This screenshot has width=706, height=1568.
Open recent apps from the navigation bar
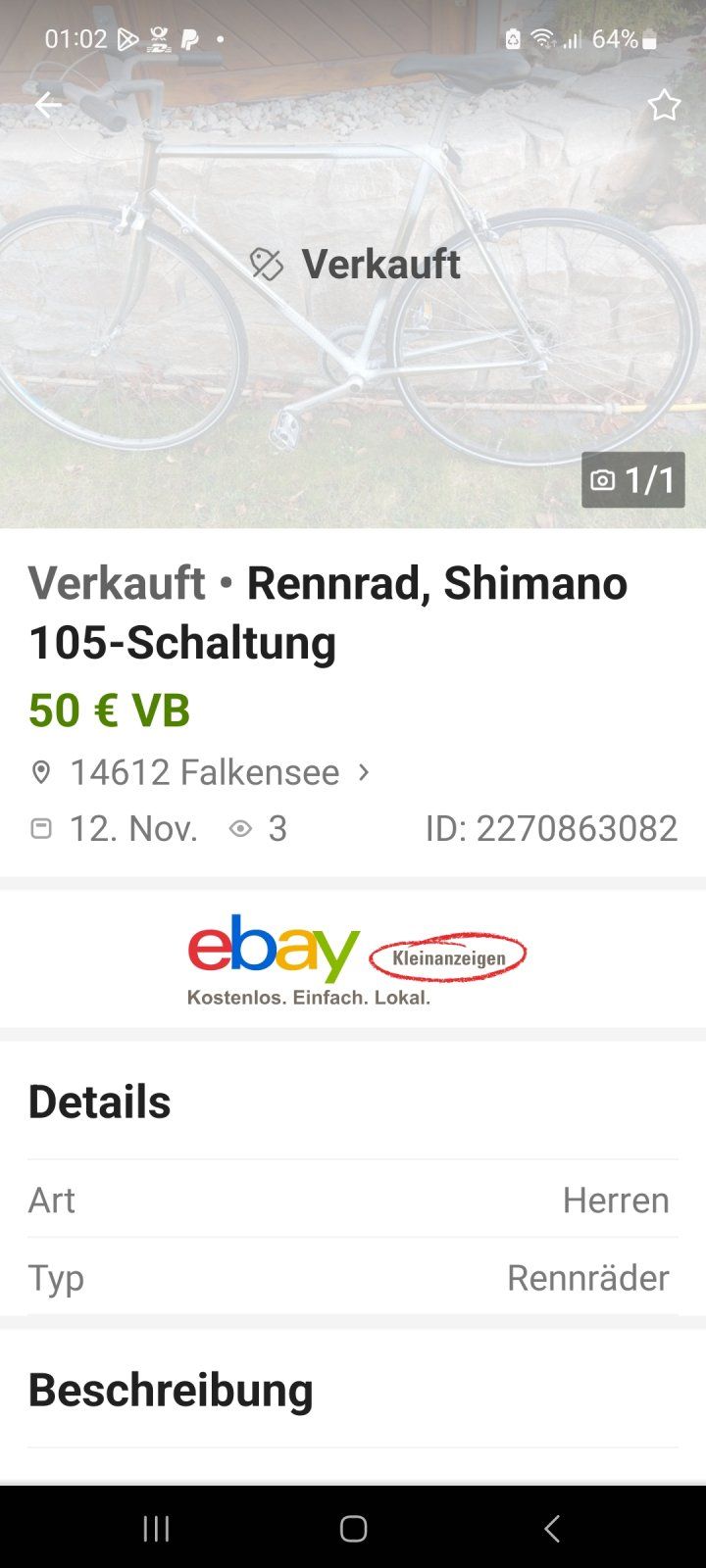click(157, 1528)
